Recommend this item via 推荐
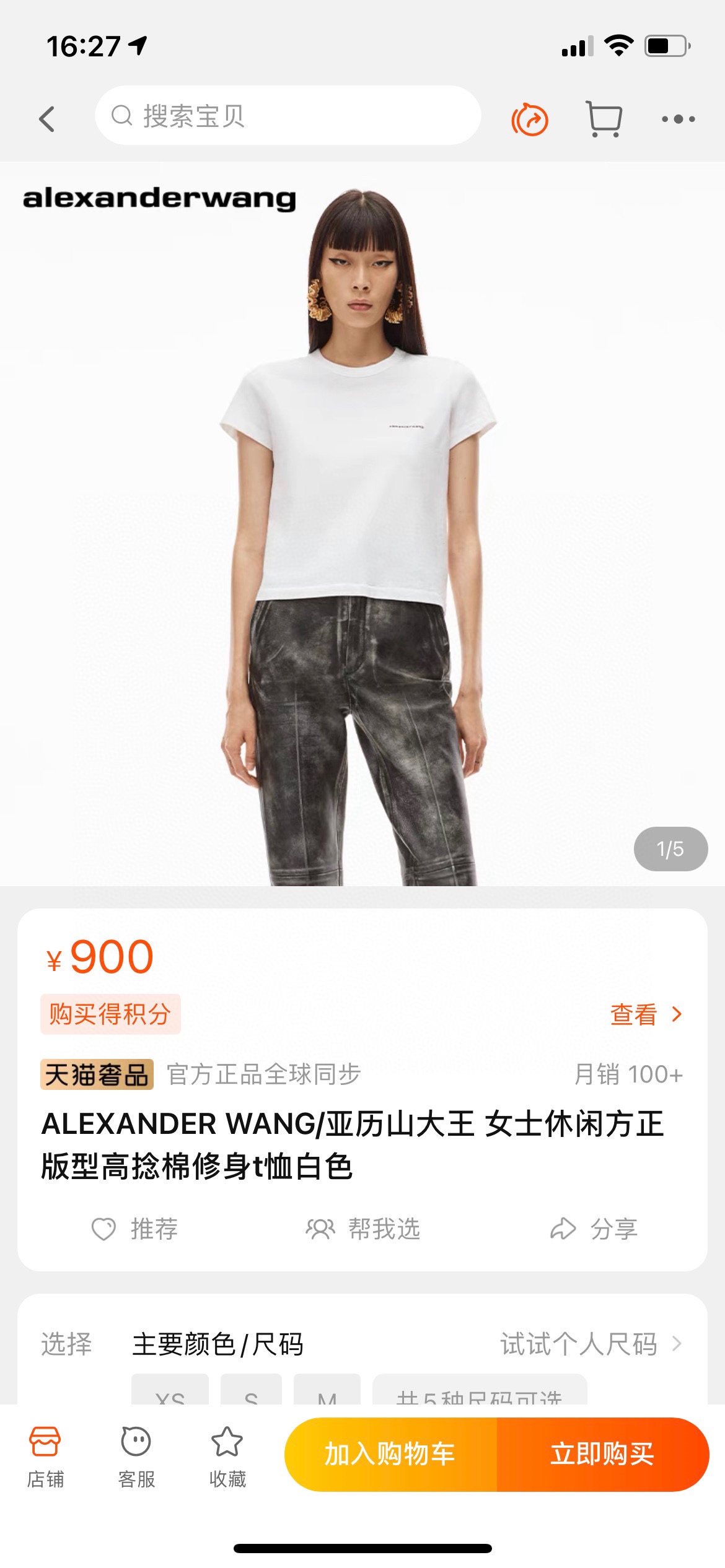Screen dimensions: 725x1568 [x=135, y=1229]
